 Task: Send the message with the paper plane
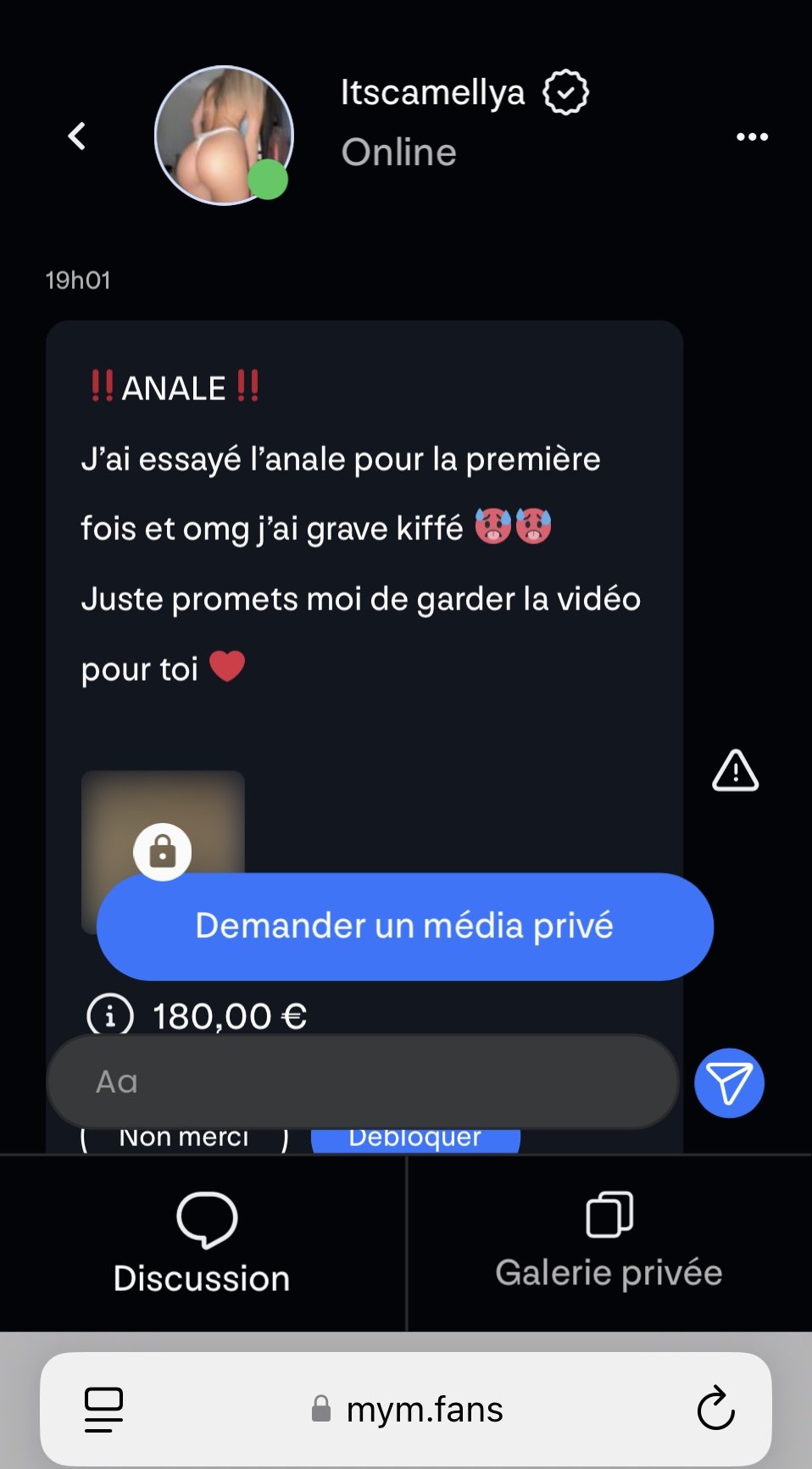tap(729, 1083)
